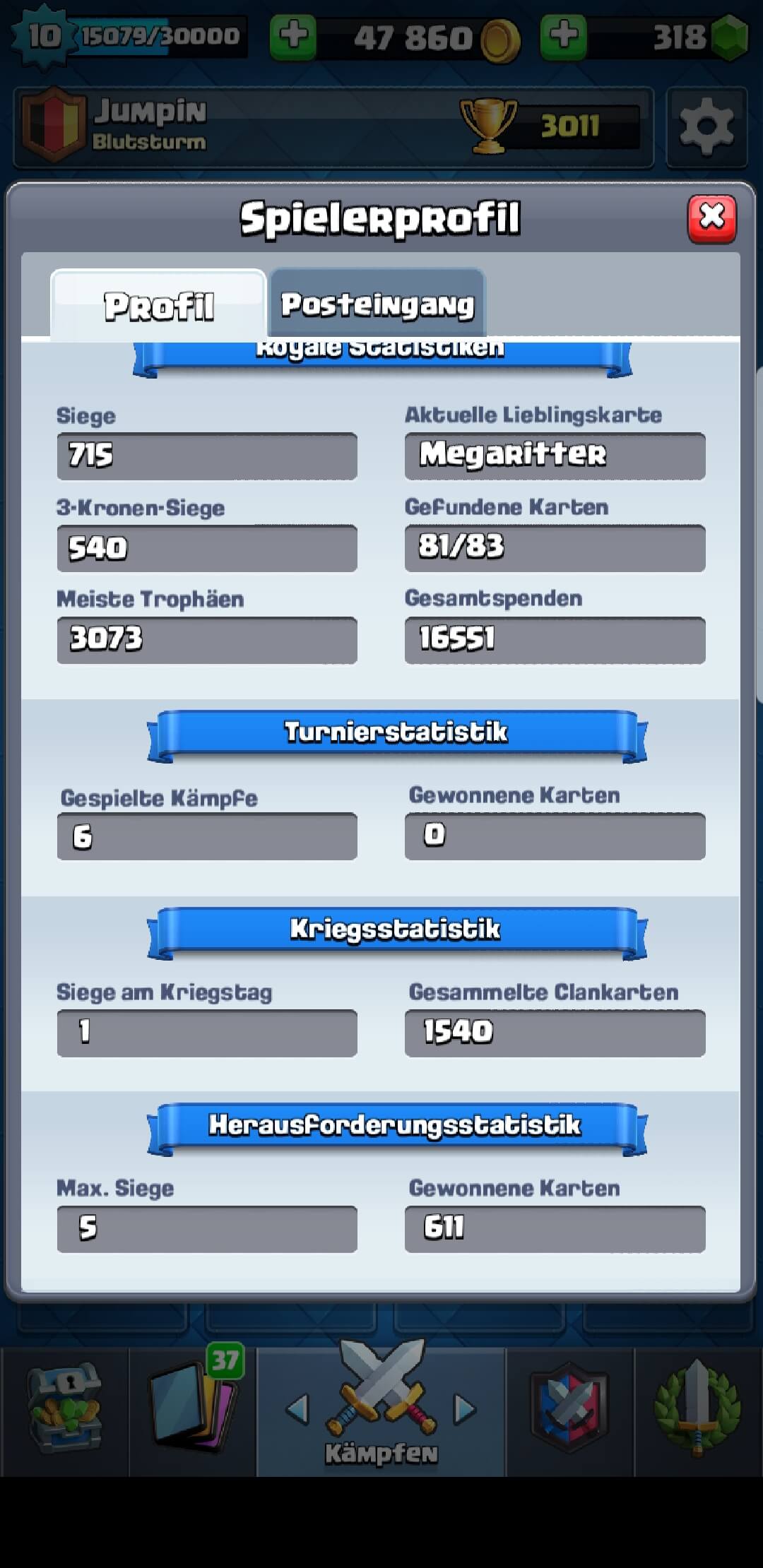763x1568 pixels.
Task: Switch to the Posteingang tab
Action: click(x=377, y=304)
